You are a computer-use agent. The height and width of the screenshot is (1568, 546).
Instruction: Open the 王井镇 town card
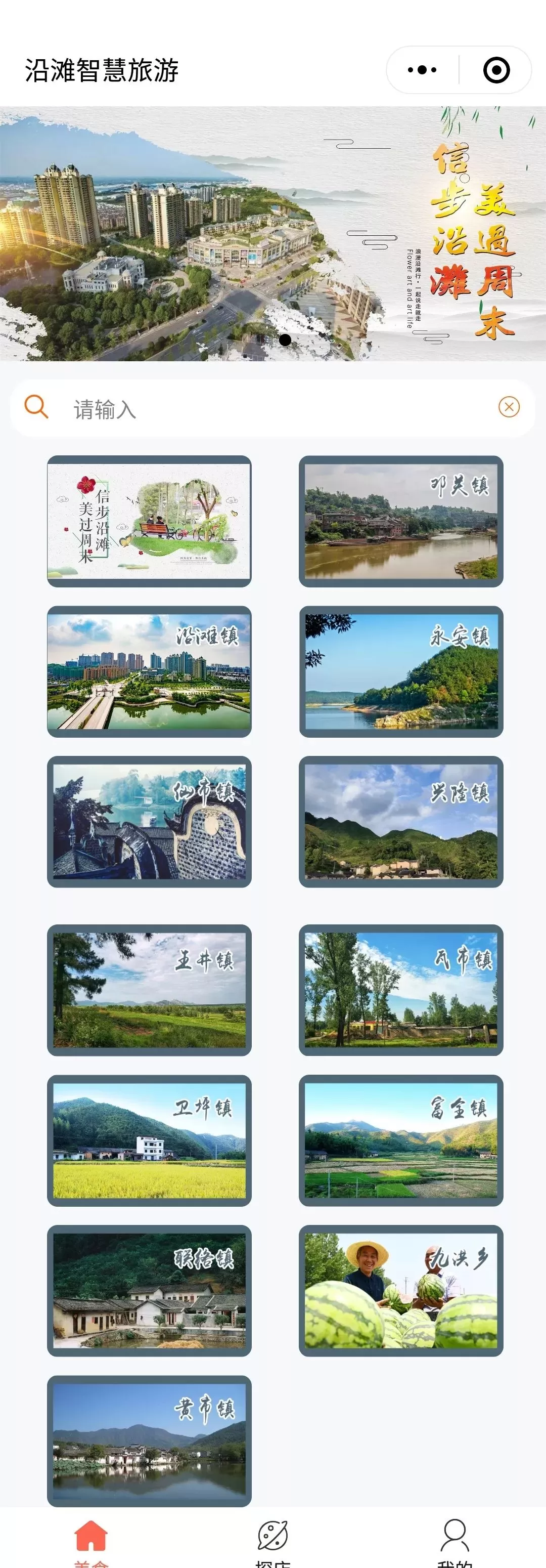tap(149, 990)
